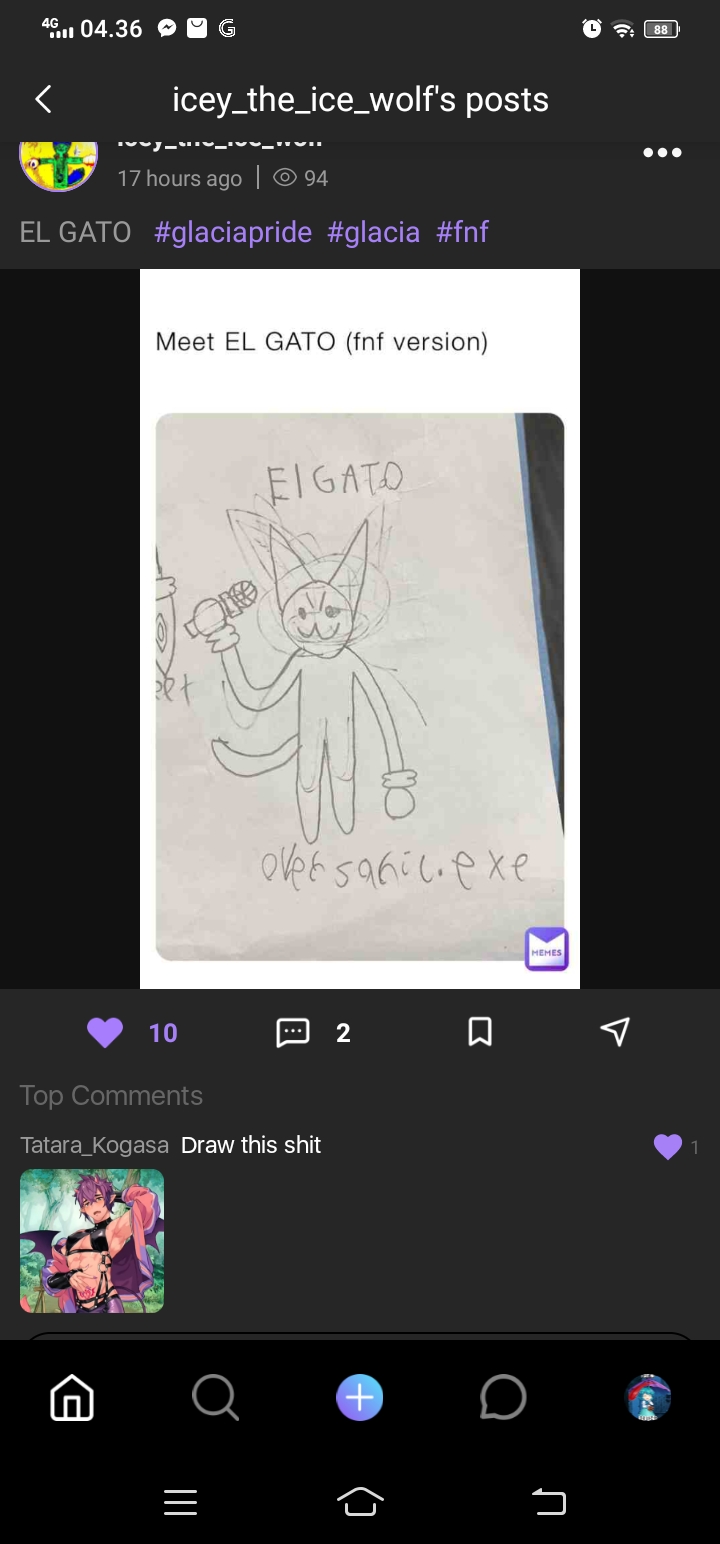Screen dimensions: 720x1544
Task: Open the #glaciapride hashtag
Action: [x=233, y=232]
